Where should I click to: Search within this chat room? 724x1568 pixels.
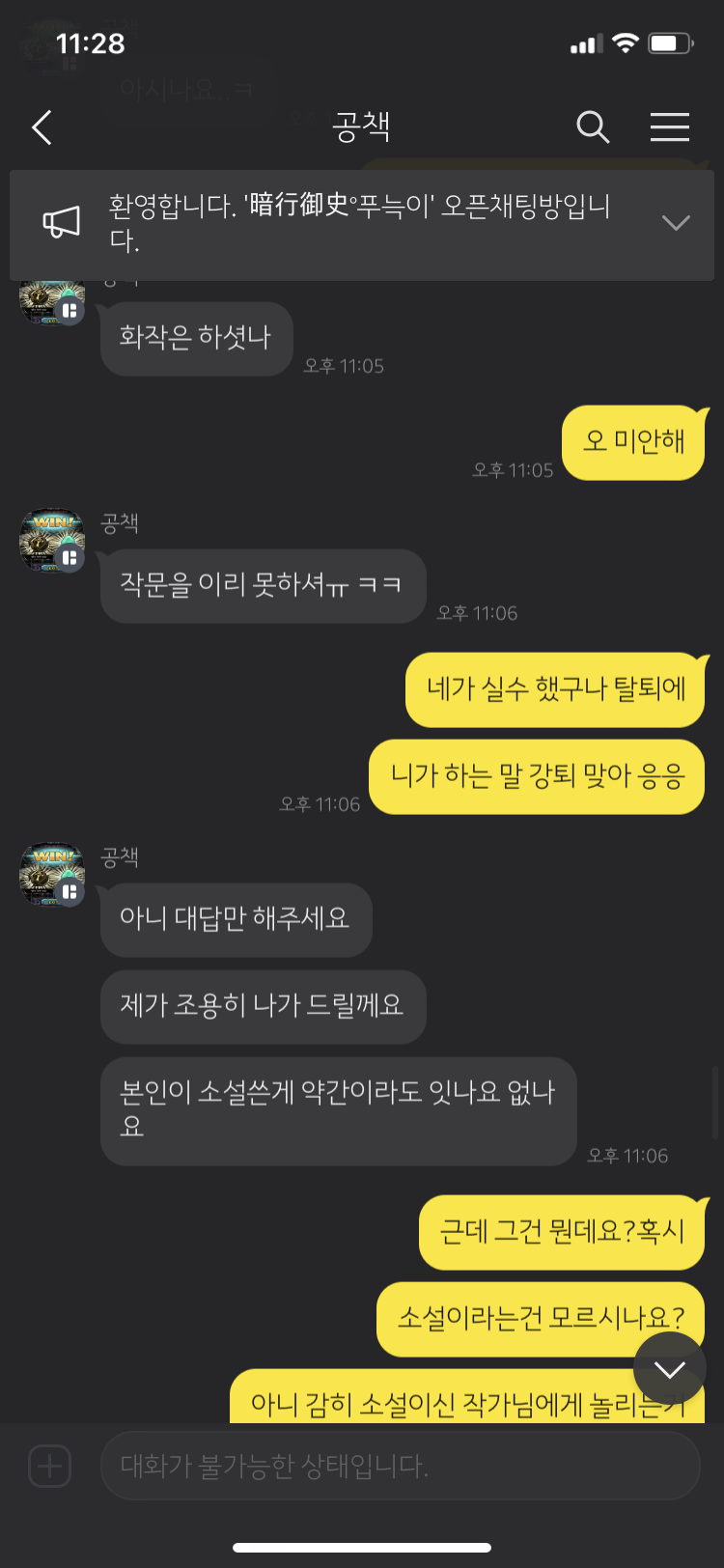coord(593,127)
